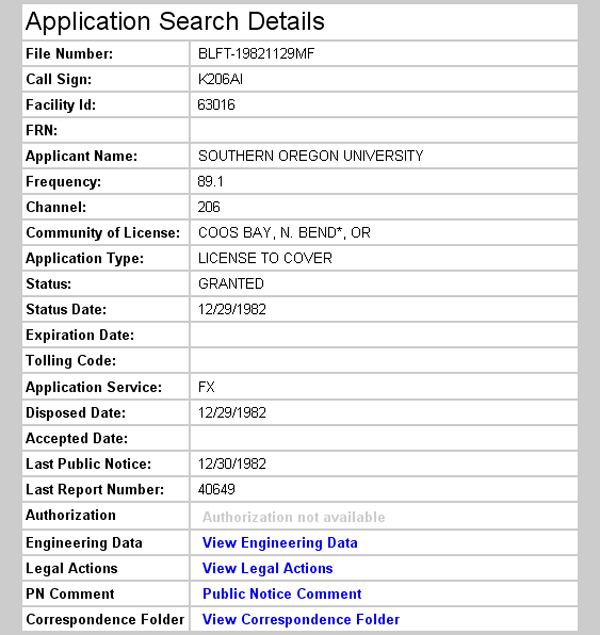Open the View Legal Actions link
This screenshot has height=635, width=600.
click(x=267, y=568)
